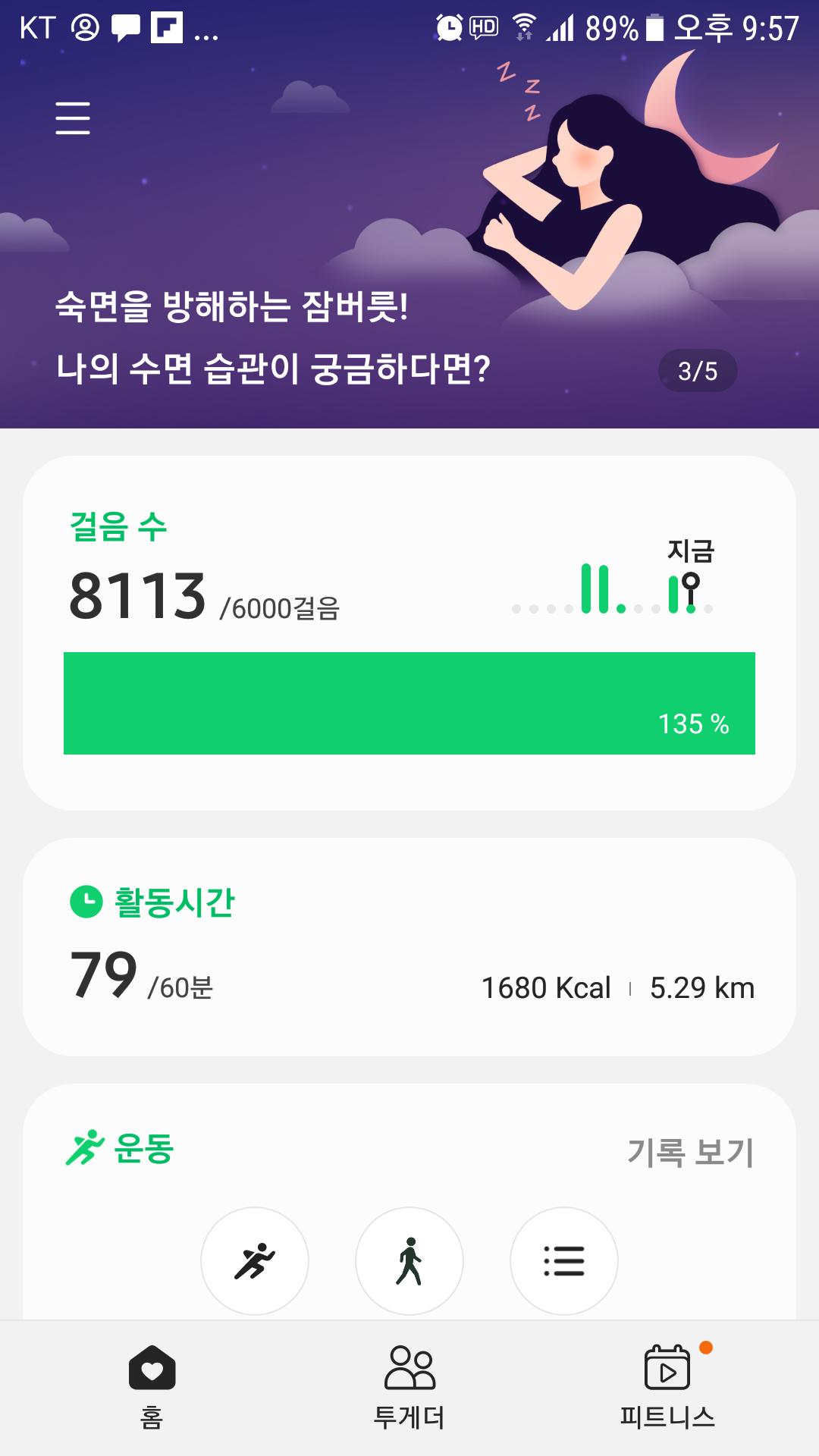Start a walking workout
This screenshot has width=819, height=1456.
coord(409,1260)
